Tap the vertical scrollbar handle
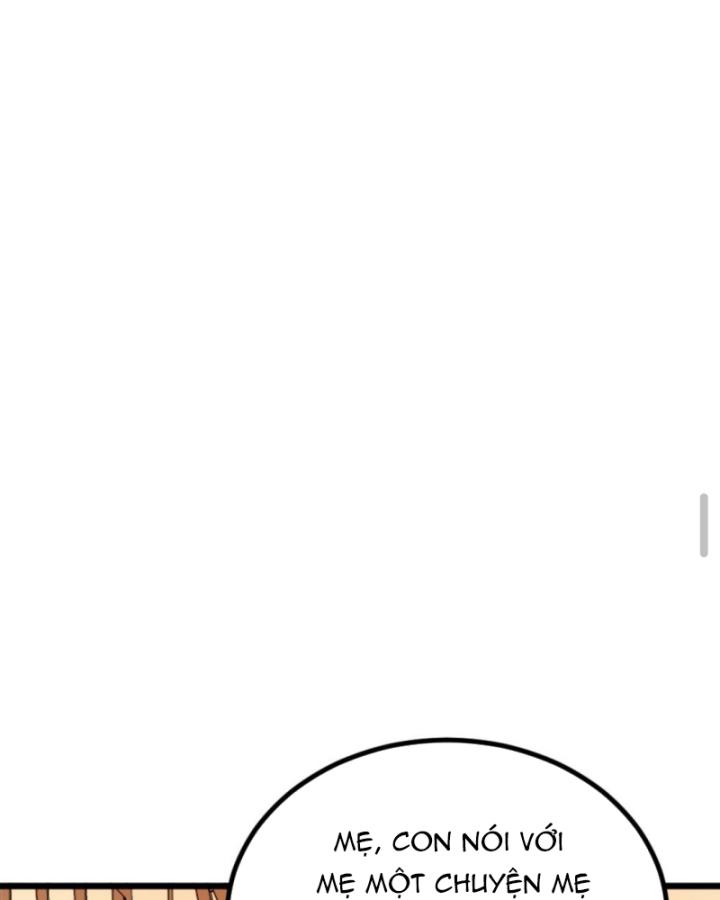This screenshot has height=900, width=720. coord(704,525)
